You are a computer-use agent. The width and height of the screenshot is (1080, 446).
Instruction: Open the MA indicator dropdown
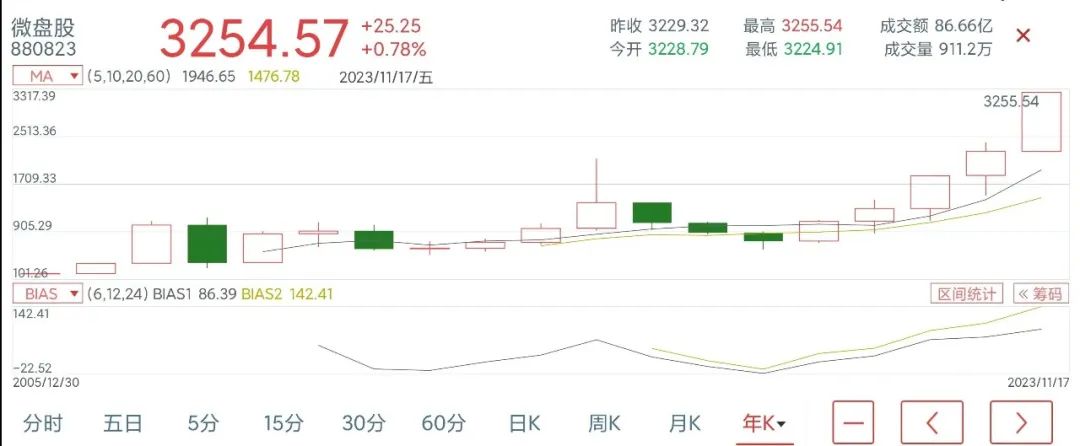pyautogui.click(x=47, y=76)
